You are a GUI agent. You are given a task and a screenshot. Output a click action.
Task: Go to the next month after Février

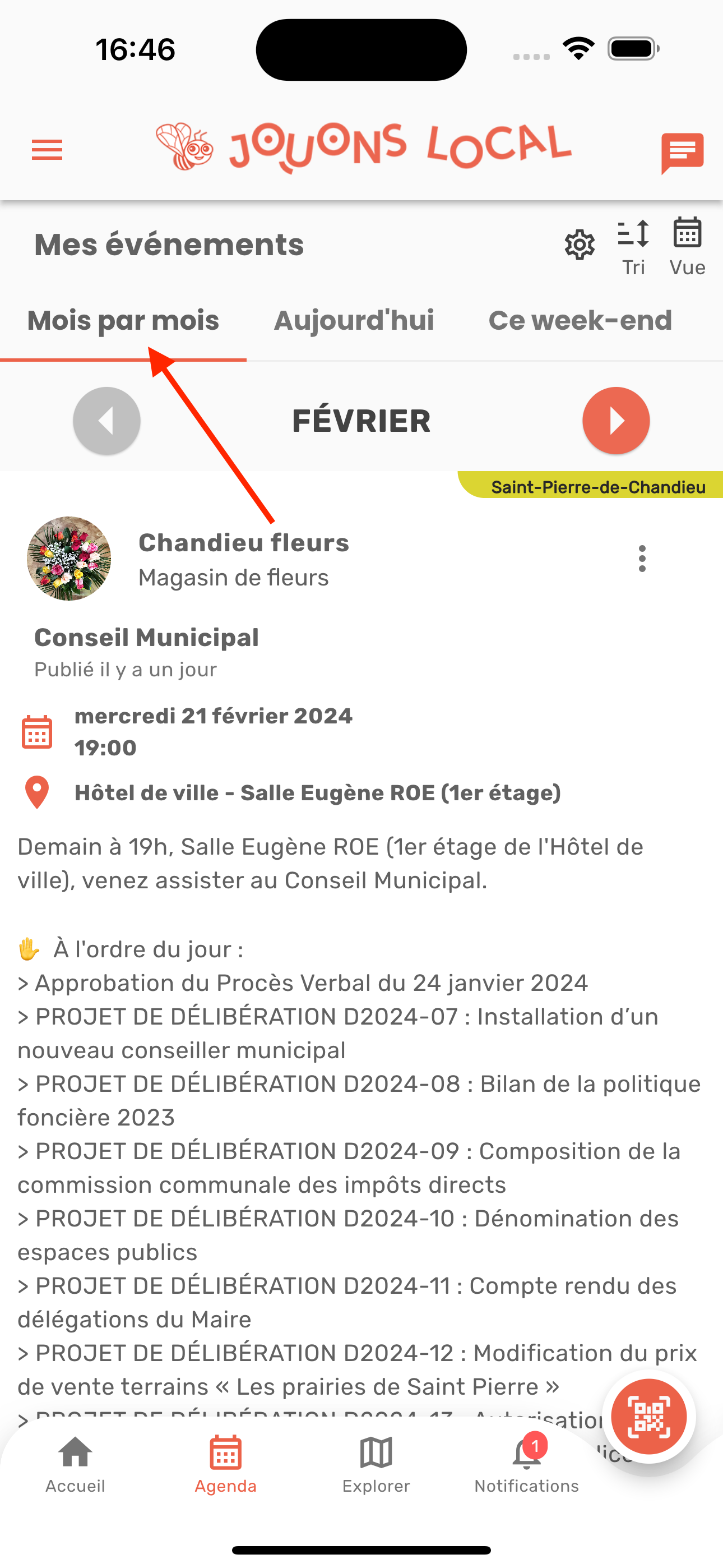point(616,421)
